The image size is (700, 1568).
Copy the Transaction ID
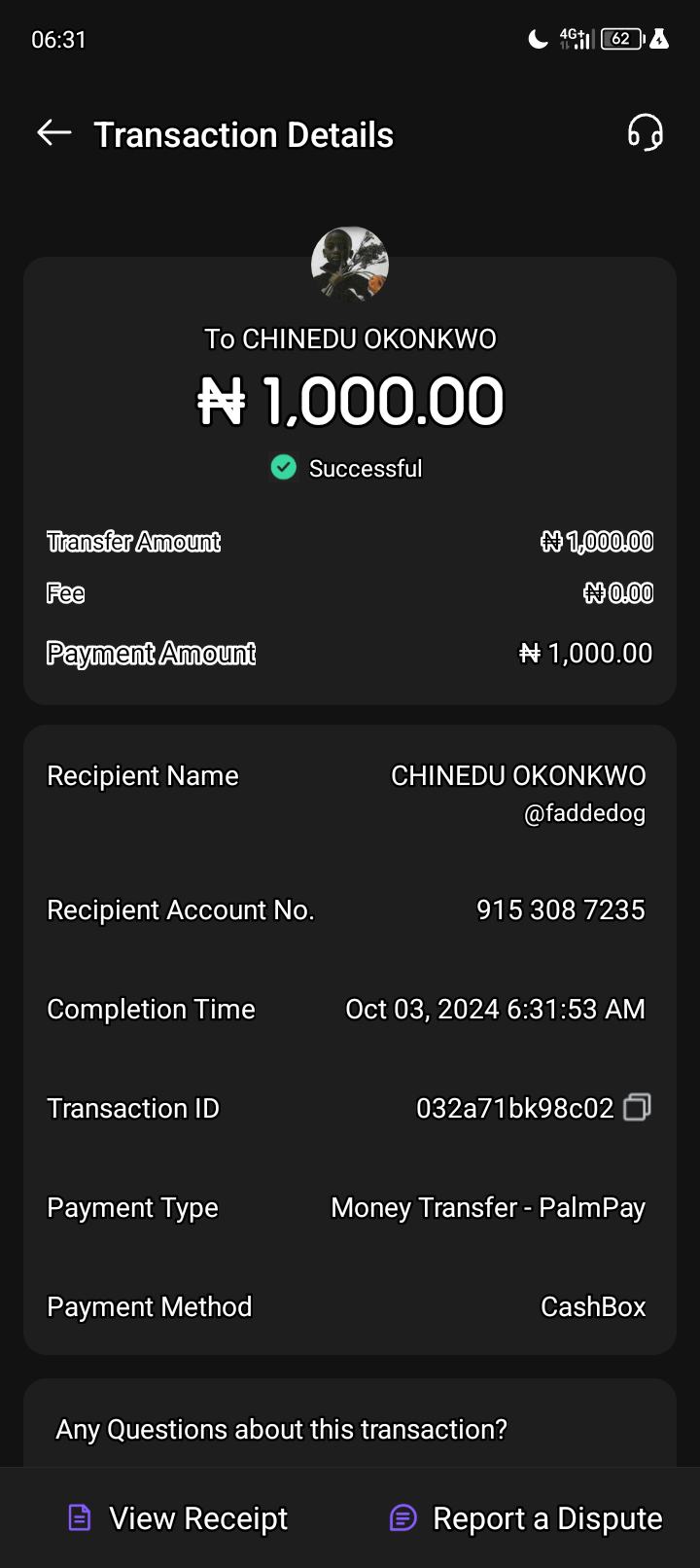pos(637,1107)
